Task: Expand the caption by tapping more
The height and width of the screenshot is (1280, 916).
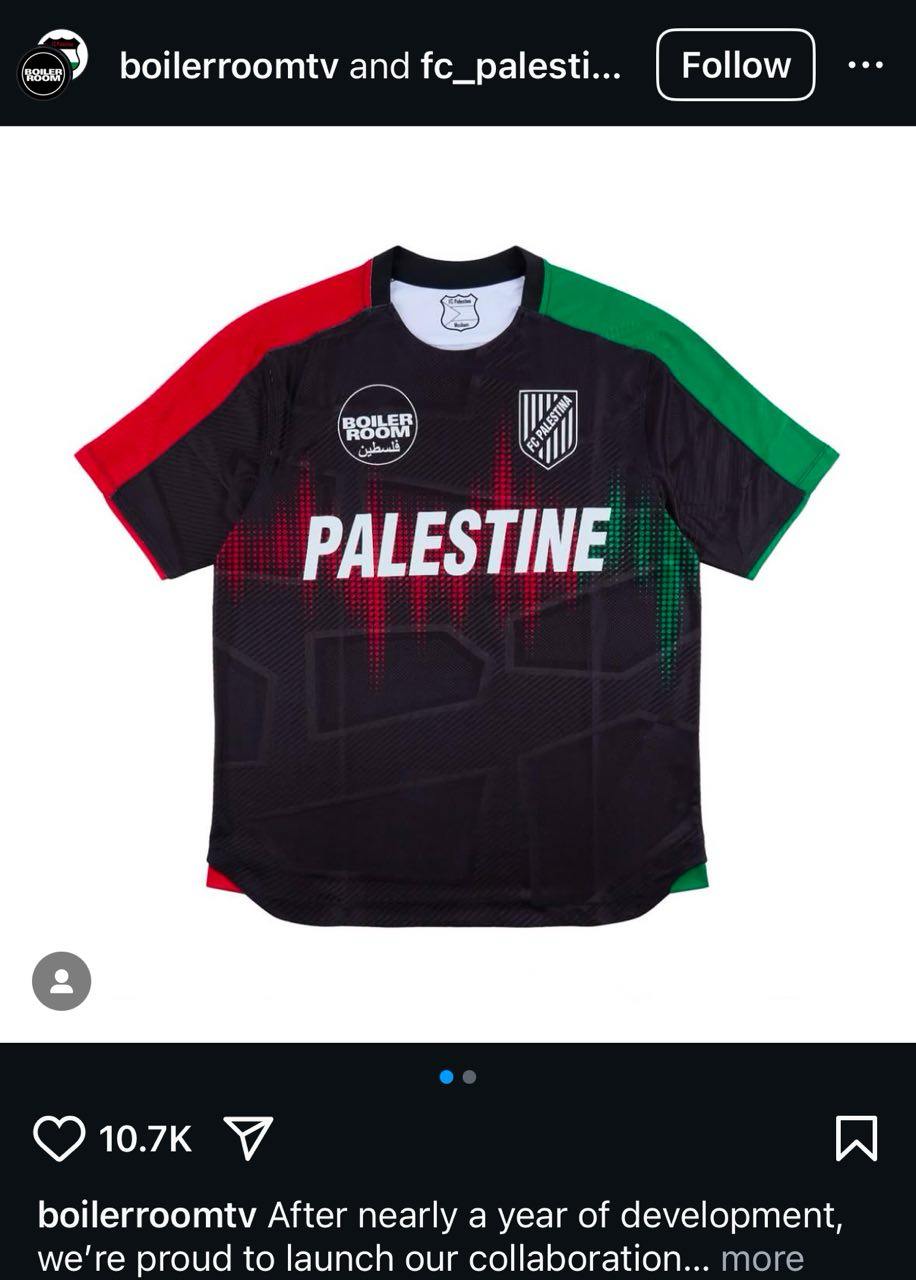Action: click(761, 1257)
